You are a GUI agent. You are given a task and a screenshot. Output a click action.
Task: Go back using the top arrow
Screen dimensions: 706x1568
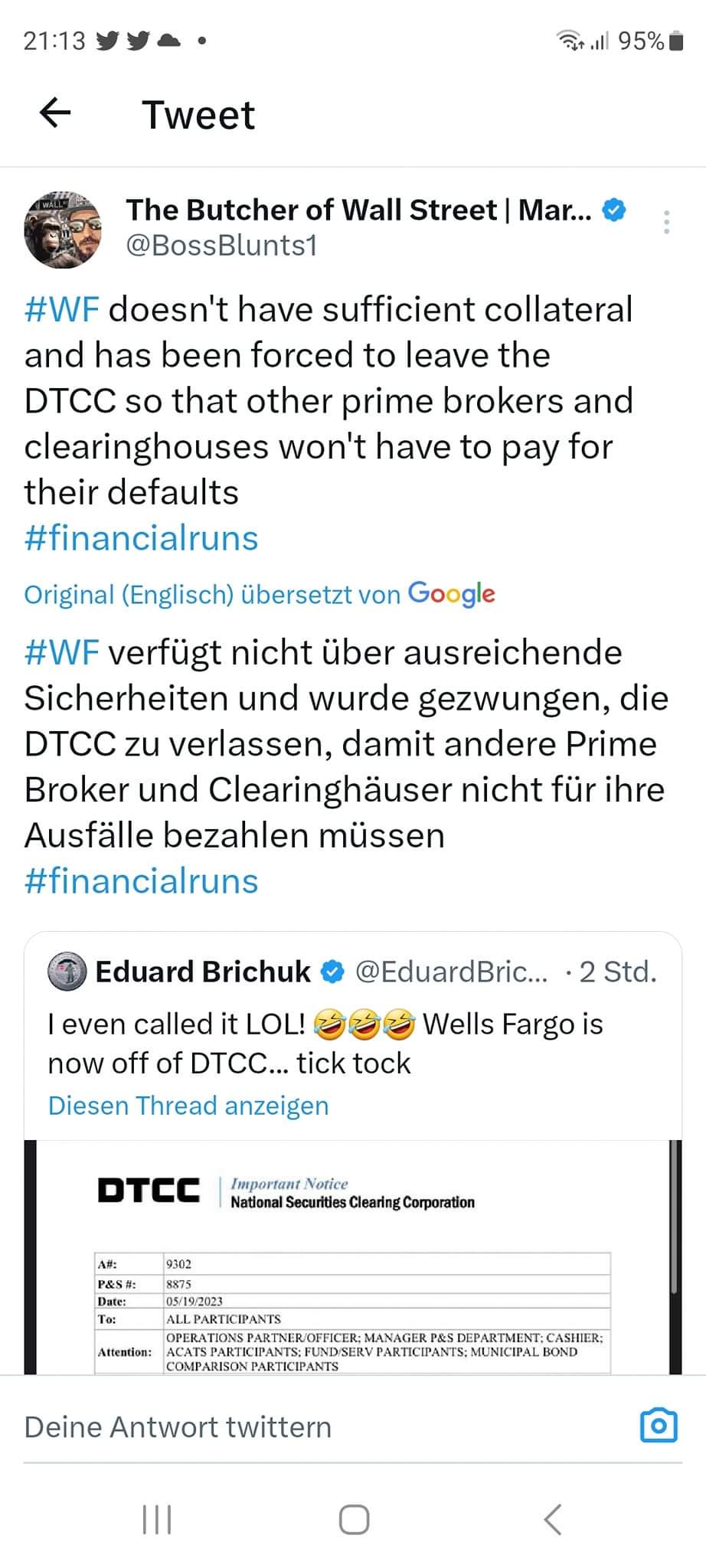[x=55, y=114]
